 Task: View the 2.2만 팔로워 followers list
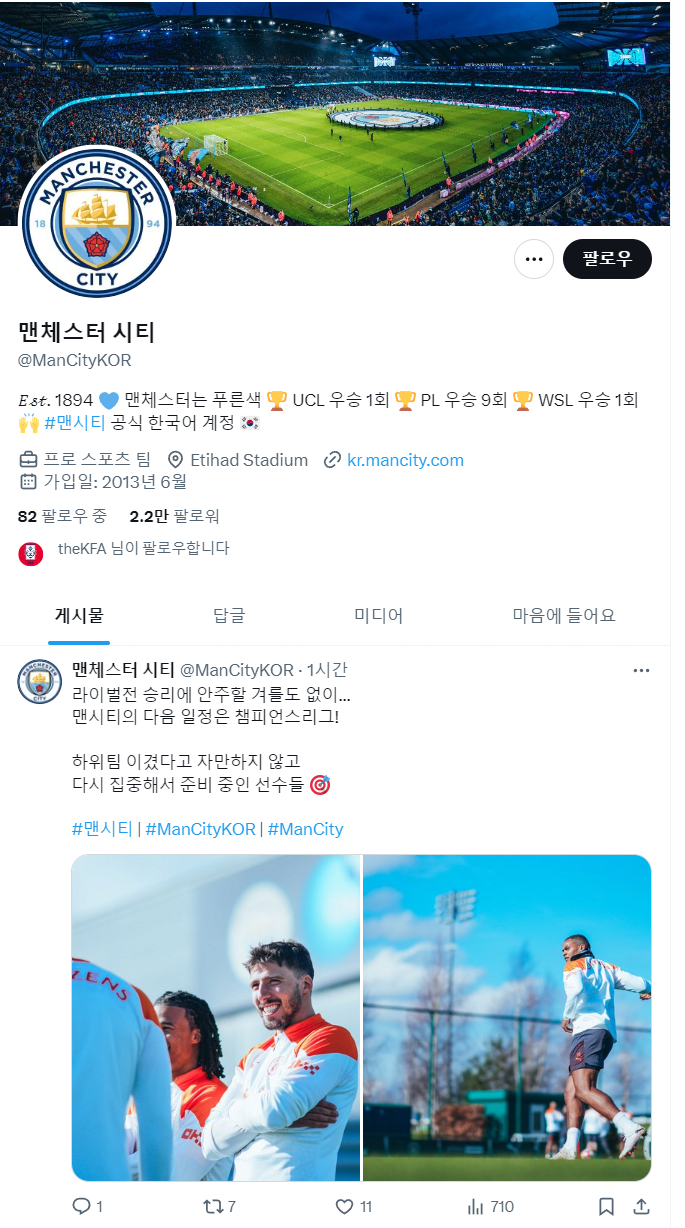pos(174,516)
